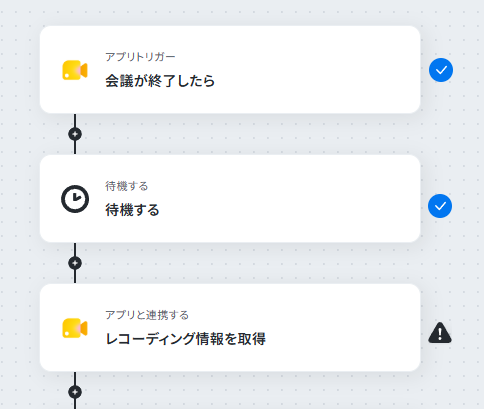
Task: Add a step below 会議が終了したら
Action: (75, 134)
